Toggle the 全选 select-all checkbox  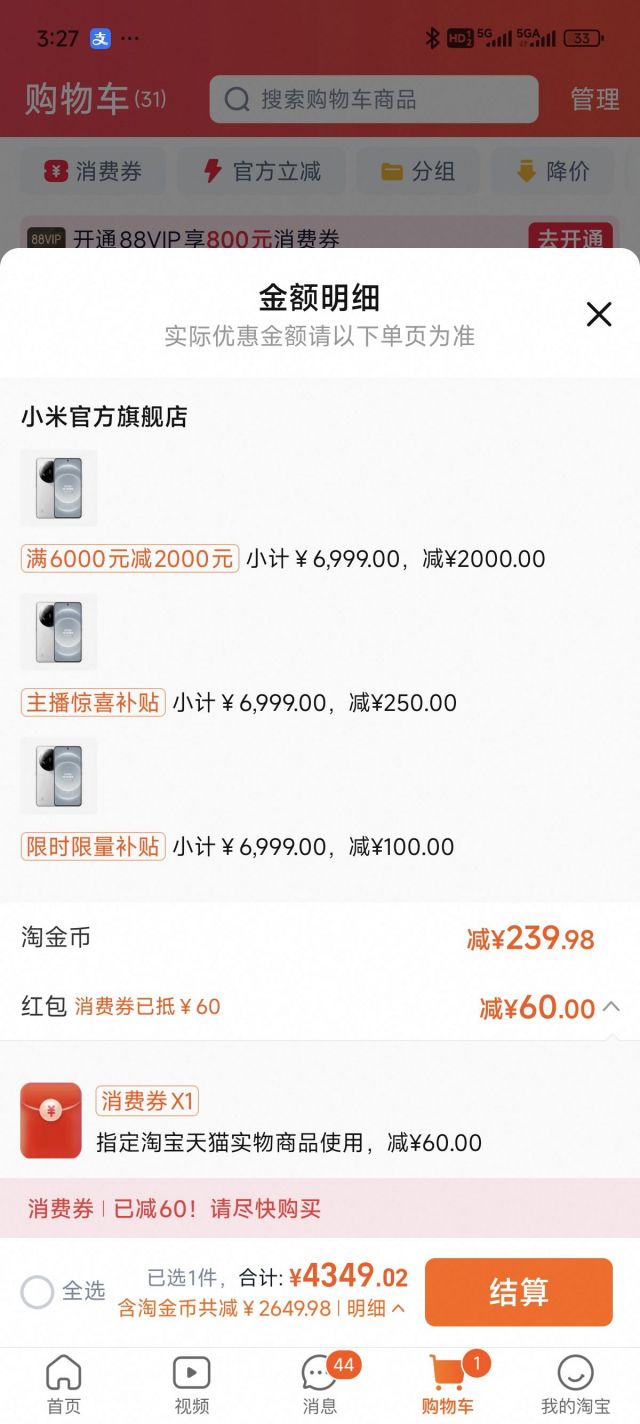coord(37,1292)
